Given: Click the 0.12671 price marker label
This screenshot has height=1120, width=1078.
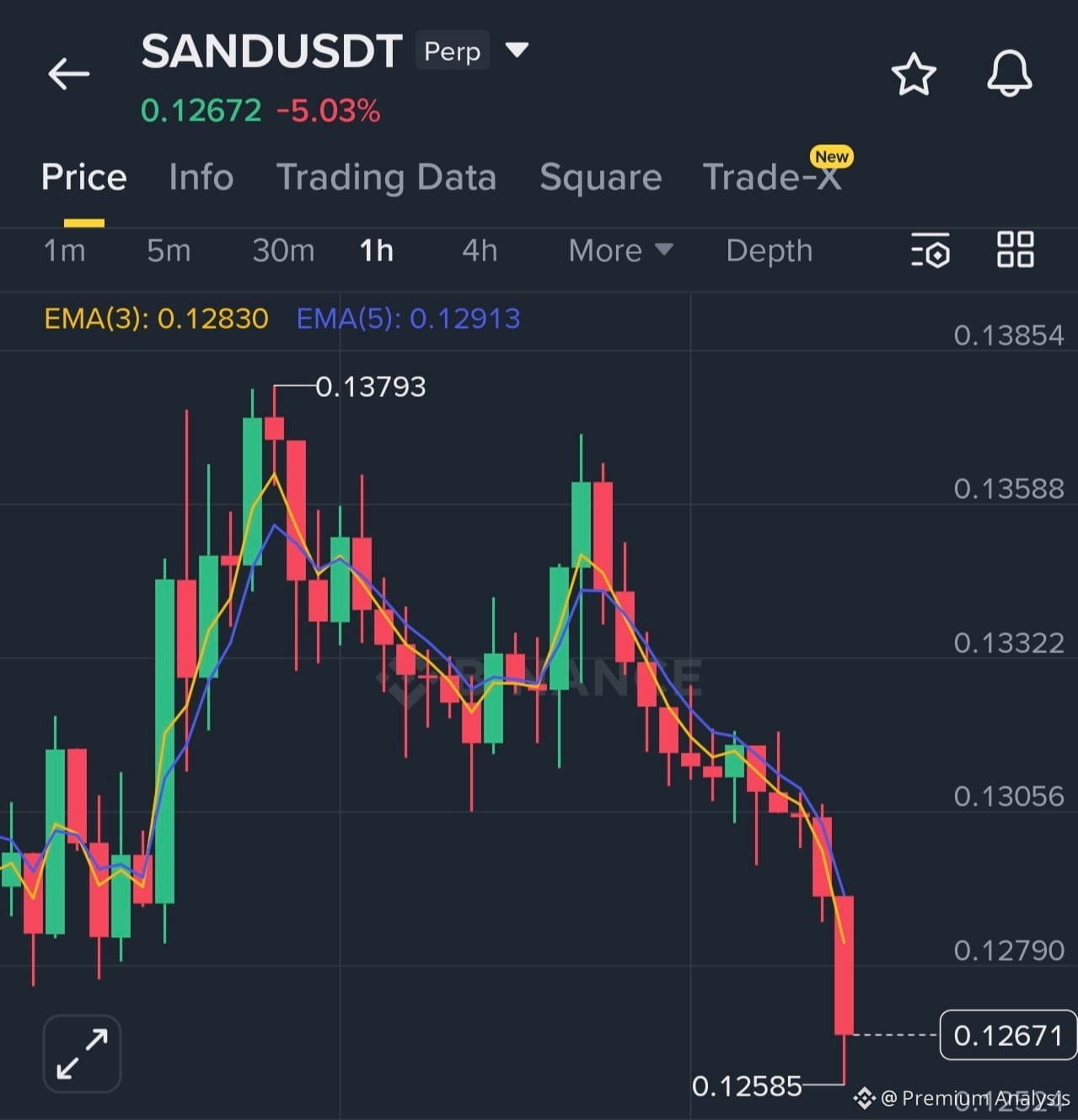Looking at the screenshot, I should point(1006,1034).
